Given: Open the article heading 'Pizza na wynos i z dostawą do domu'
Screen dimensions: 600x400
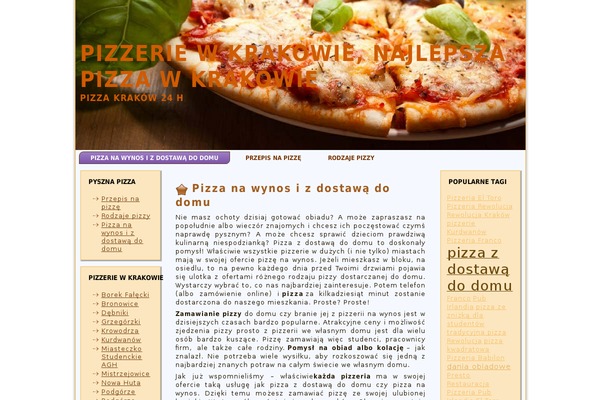Looking at the screenshot, I should (290, 188).
